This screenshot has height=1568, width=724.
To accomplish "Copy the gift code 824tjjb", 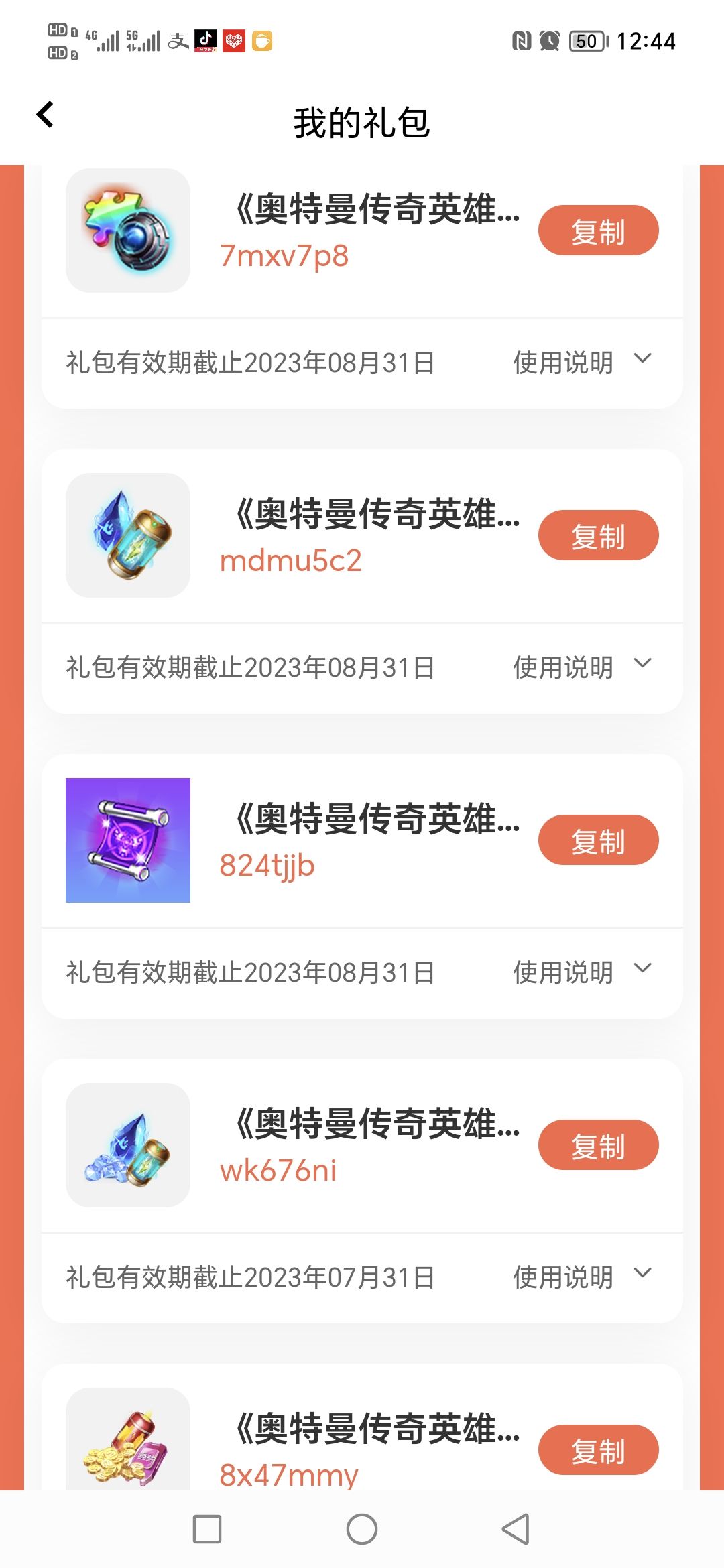I will 598,840.
